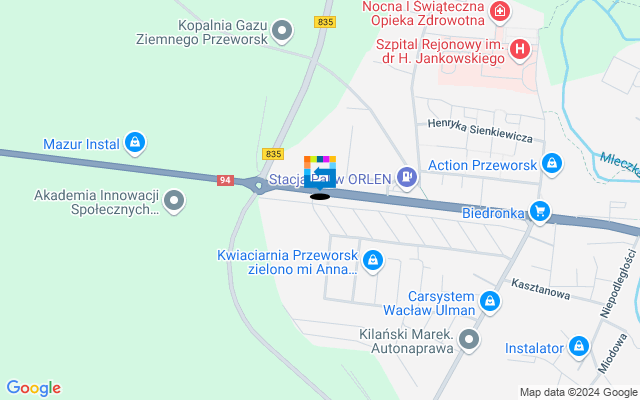Open the Kwiaciarnia Przeworsk florist marker
This screenshot has width=640, height=400.
pos(372,260)
